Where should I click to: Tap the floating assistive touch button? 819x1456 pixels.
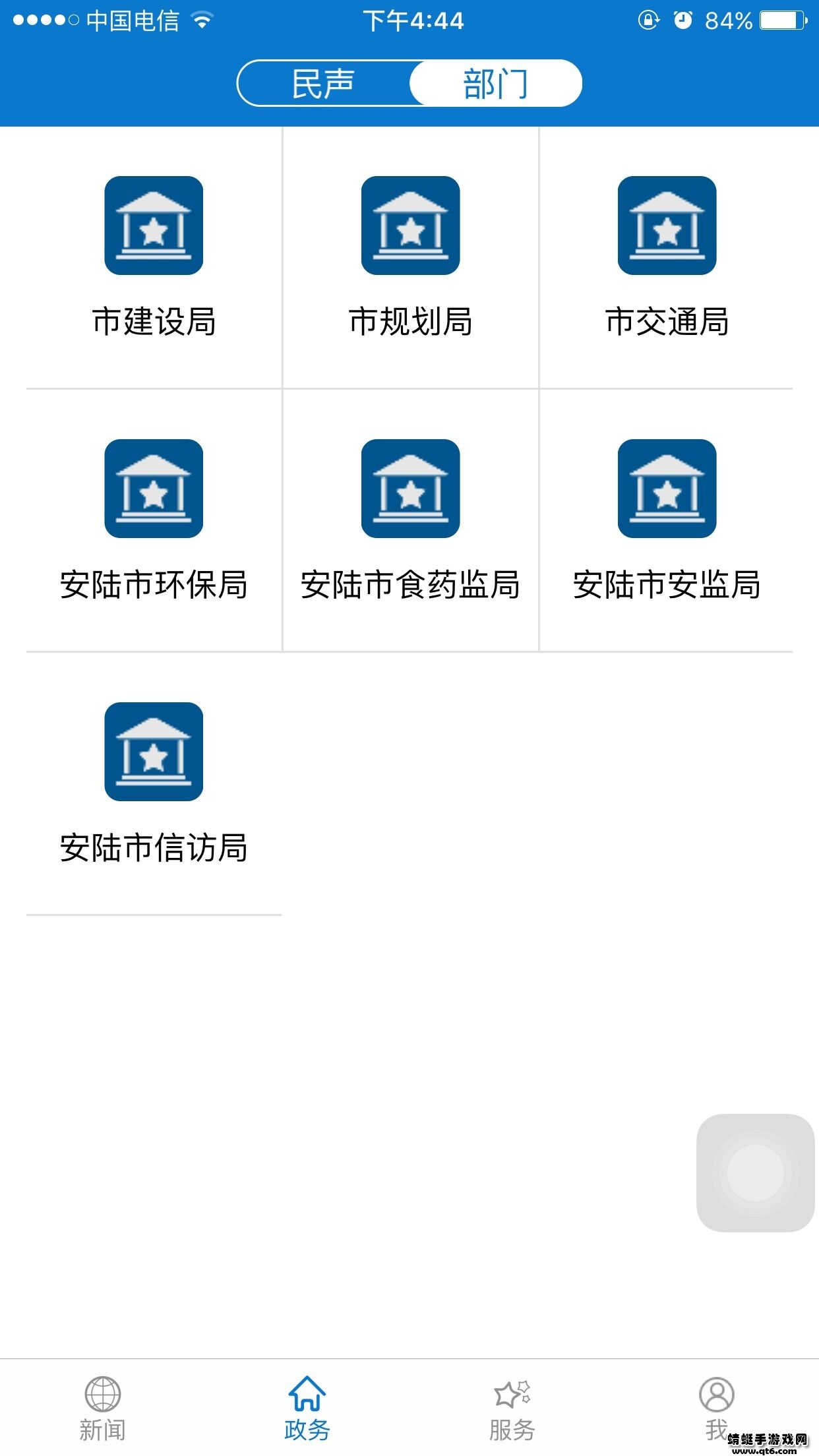[x=756, y=1172]
